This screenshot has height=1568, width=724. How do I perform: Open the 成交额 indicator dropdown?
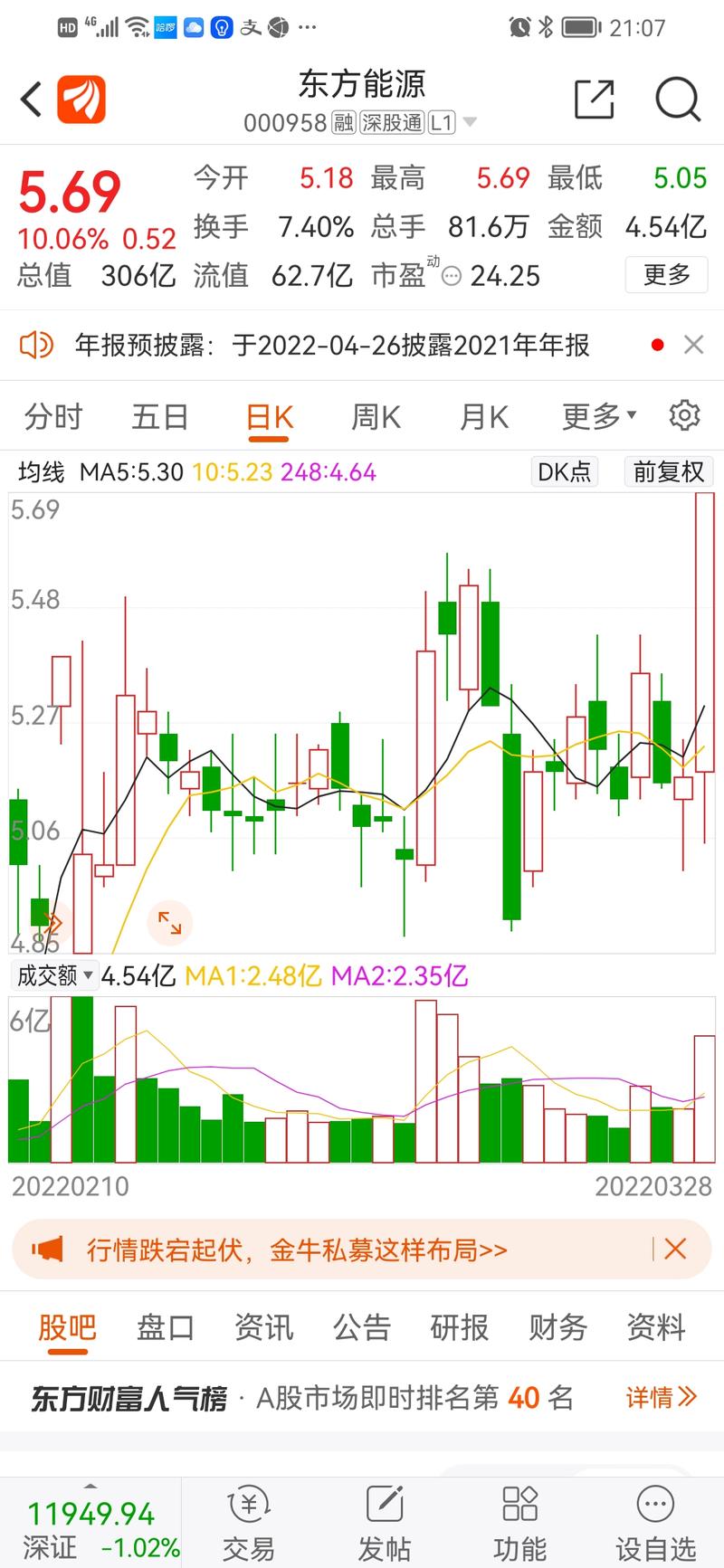(54, 975)
